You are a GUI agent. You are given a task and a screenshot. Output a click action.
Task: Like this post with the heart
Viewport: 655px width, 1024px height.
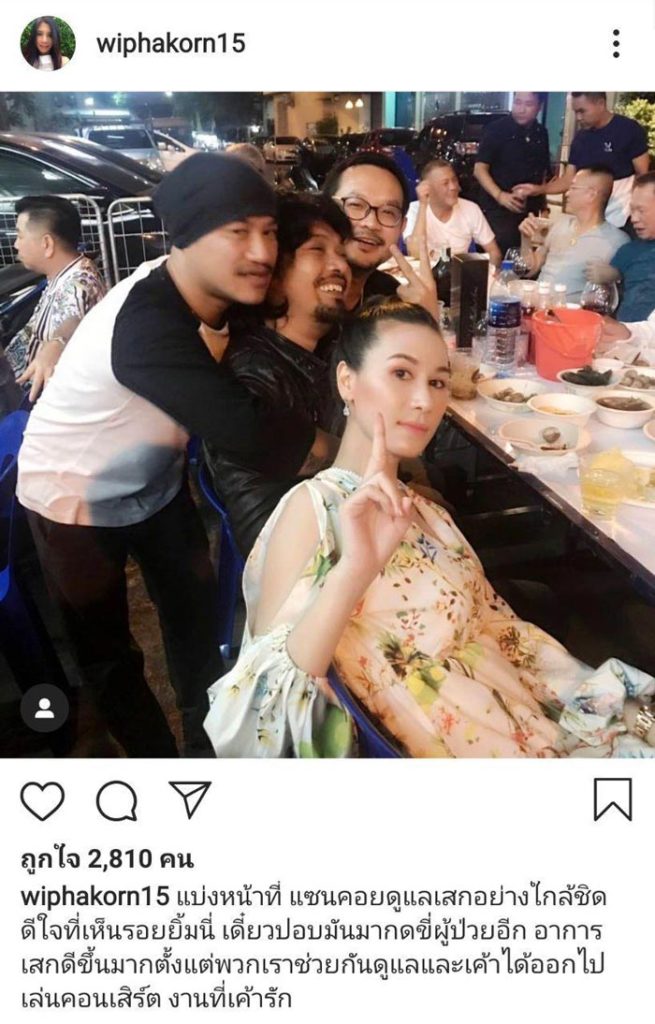42,800
